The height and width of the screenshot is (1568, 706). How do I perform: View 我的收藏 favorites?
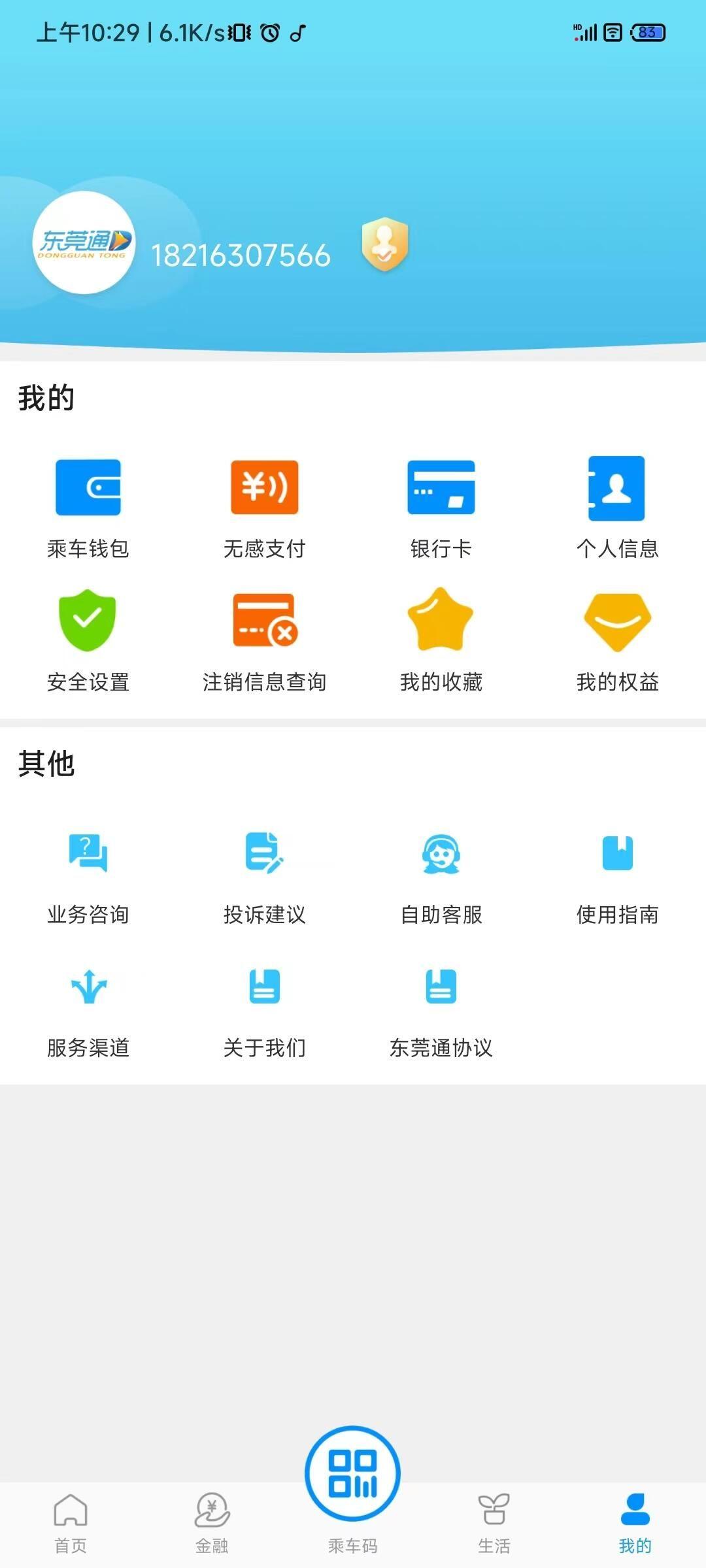click(x=441, y=641)
